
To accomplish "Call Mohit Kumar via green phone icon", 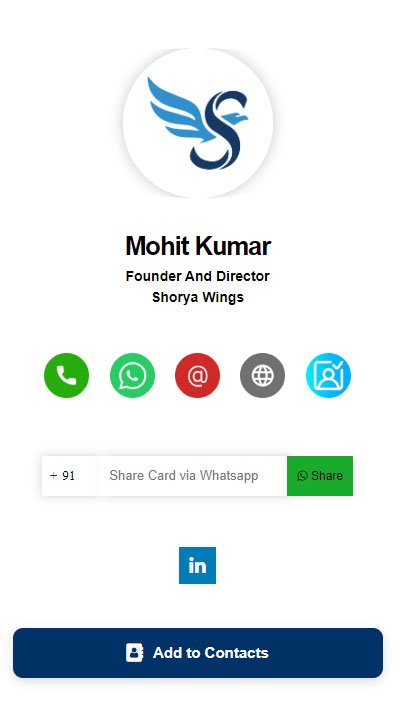I will 66,375.
